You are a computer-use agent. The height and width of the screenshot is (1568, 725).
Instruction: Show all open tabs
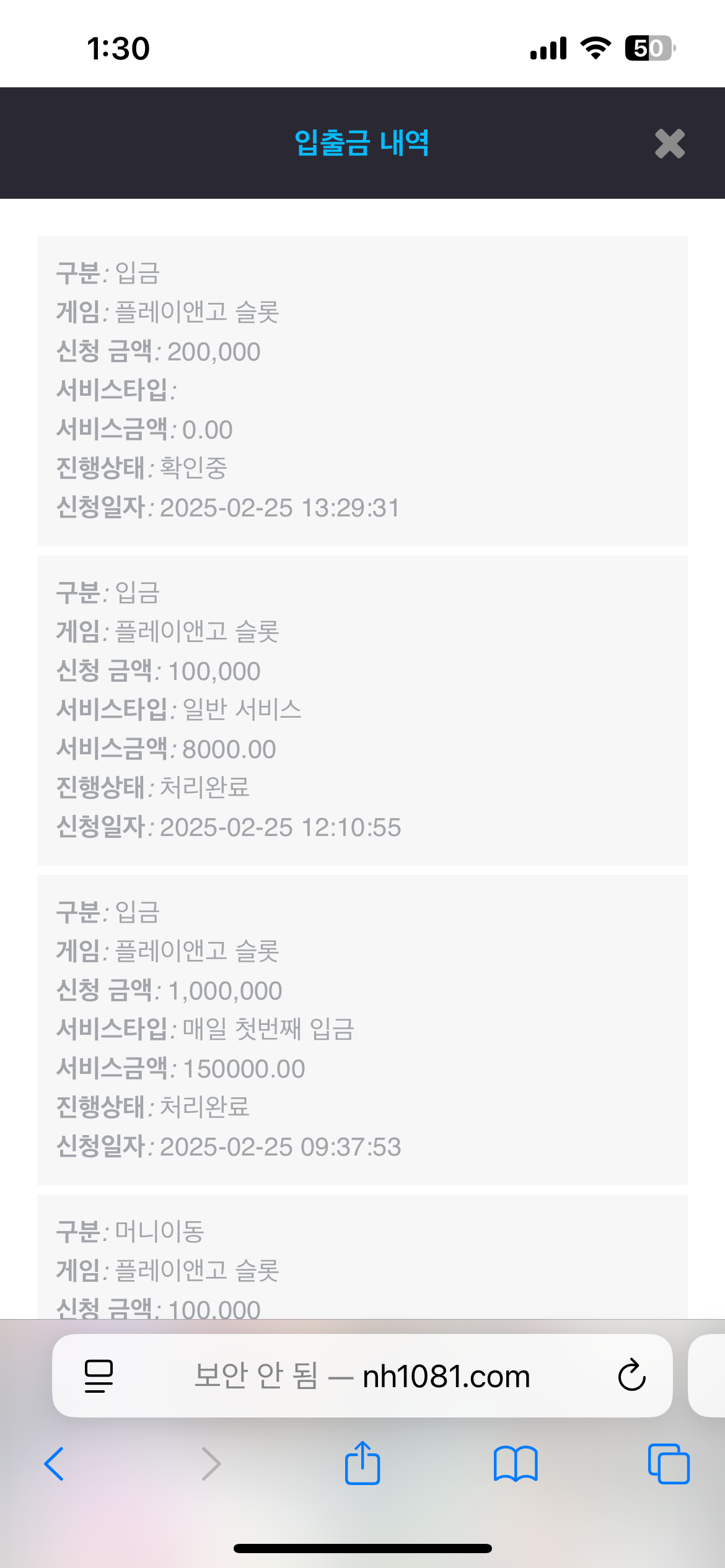[x=668, y=1464]
